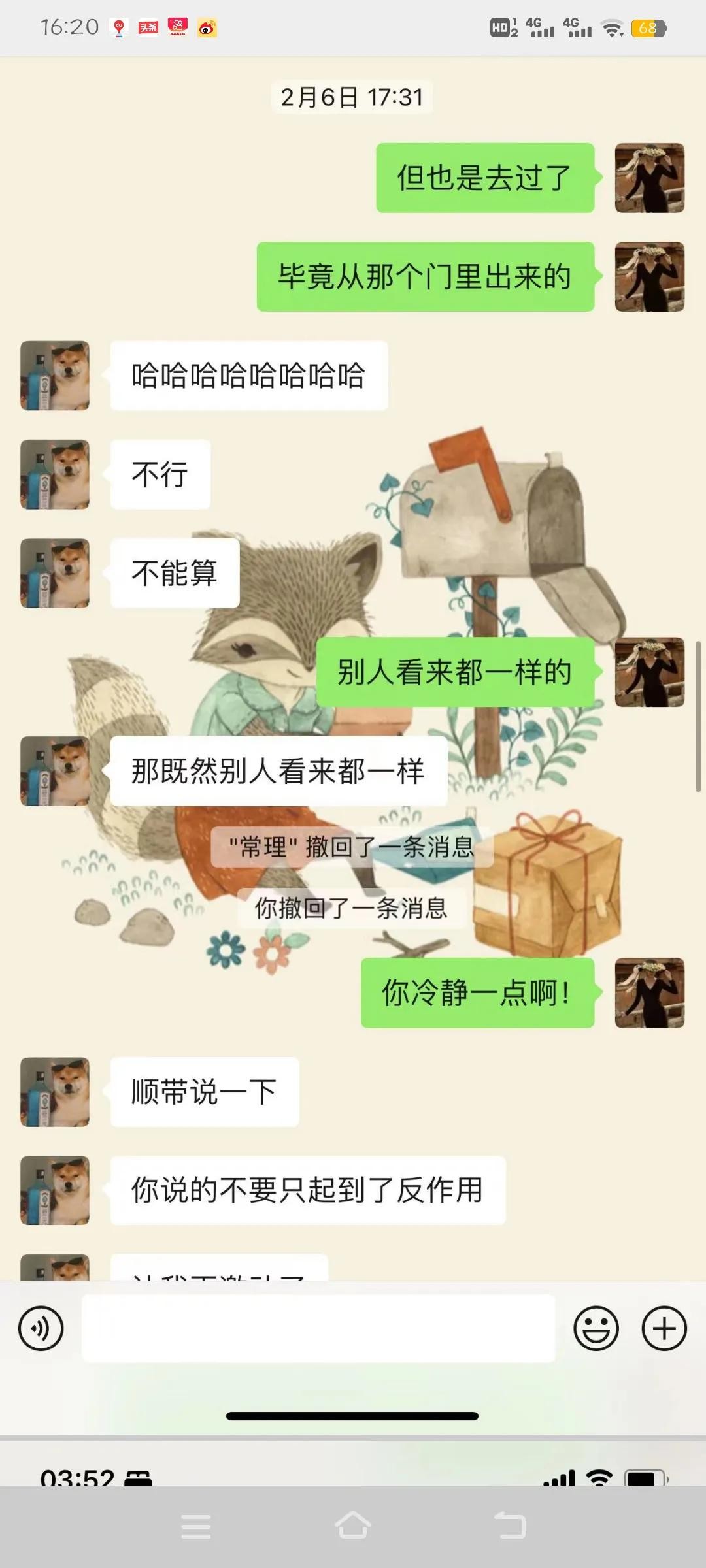View profile from avatar beside 顺带说一下
706x1568 pixels.
[x=55, y=1092]
